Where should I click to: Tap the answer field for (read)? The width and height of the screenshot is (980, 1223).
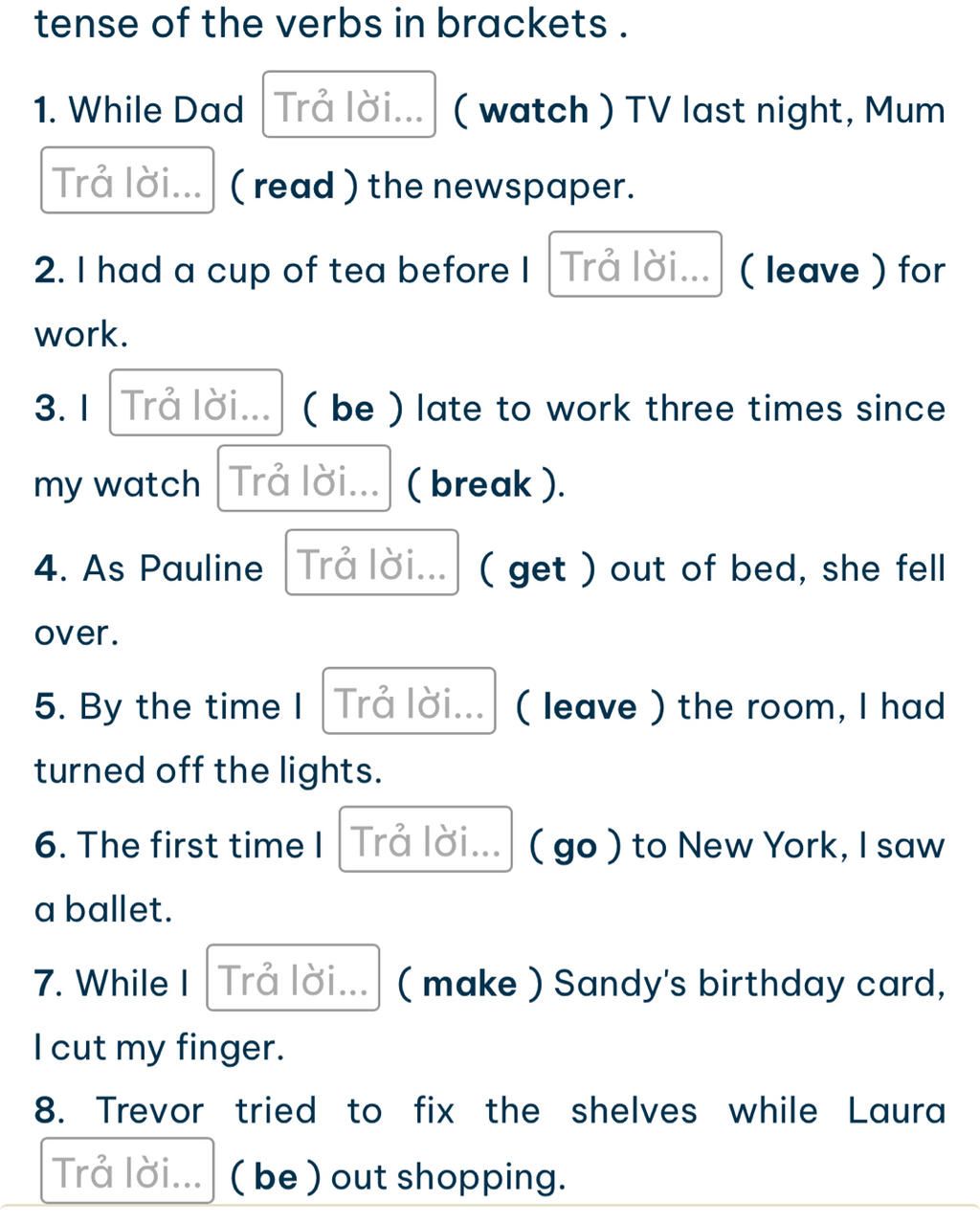tap(127, 181)
